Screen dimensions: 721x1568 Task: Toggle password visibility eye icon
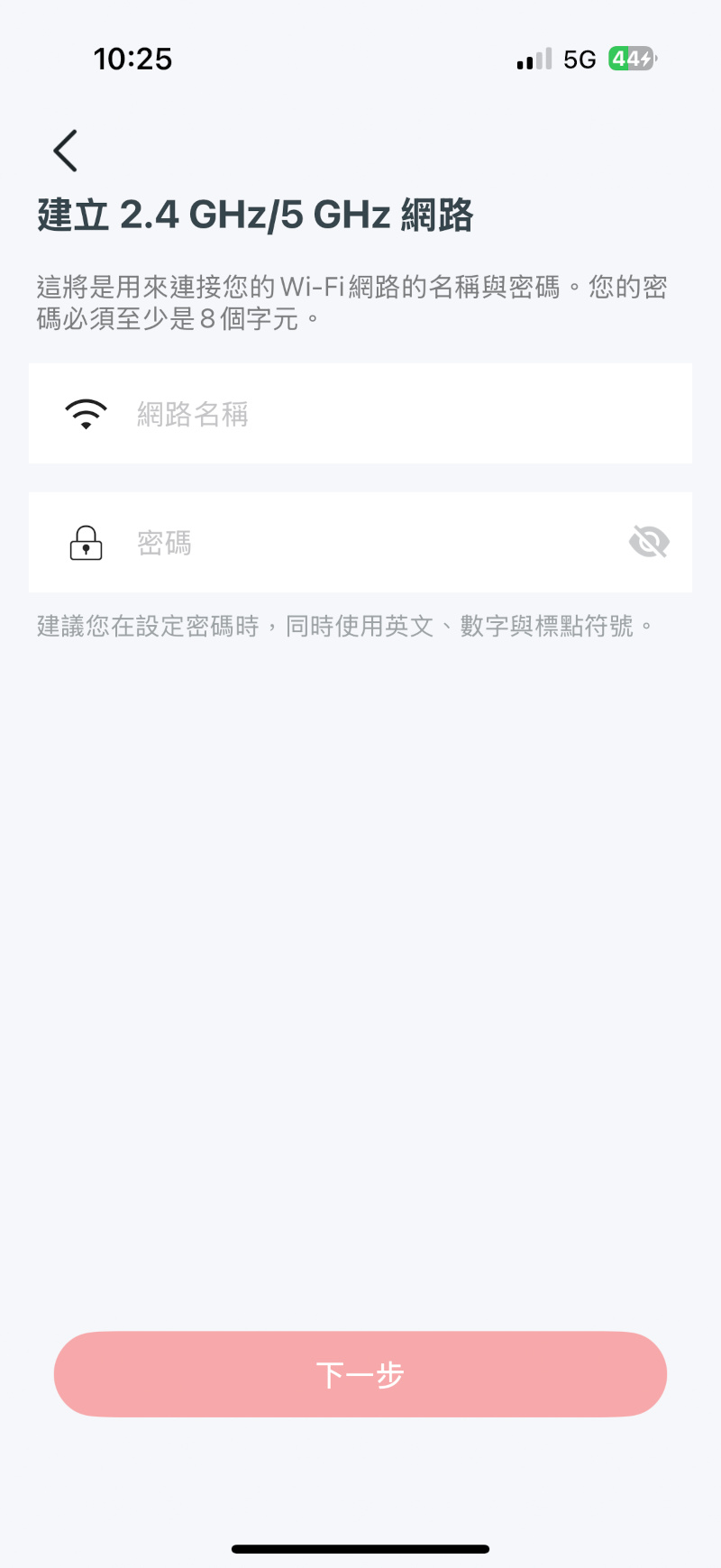648,542
